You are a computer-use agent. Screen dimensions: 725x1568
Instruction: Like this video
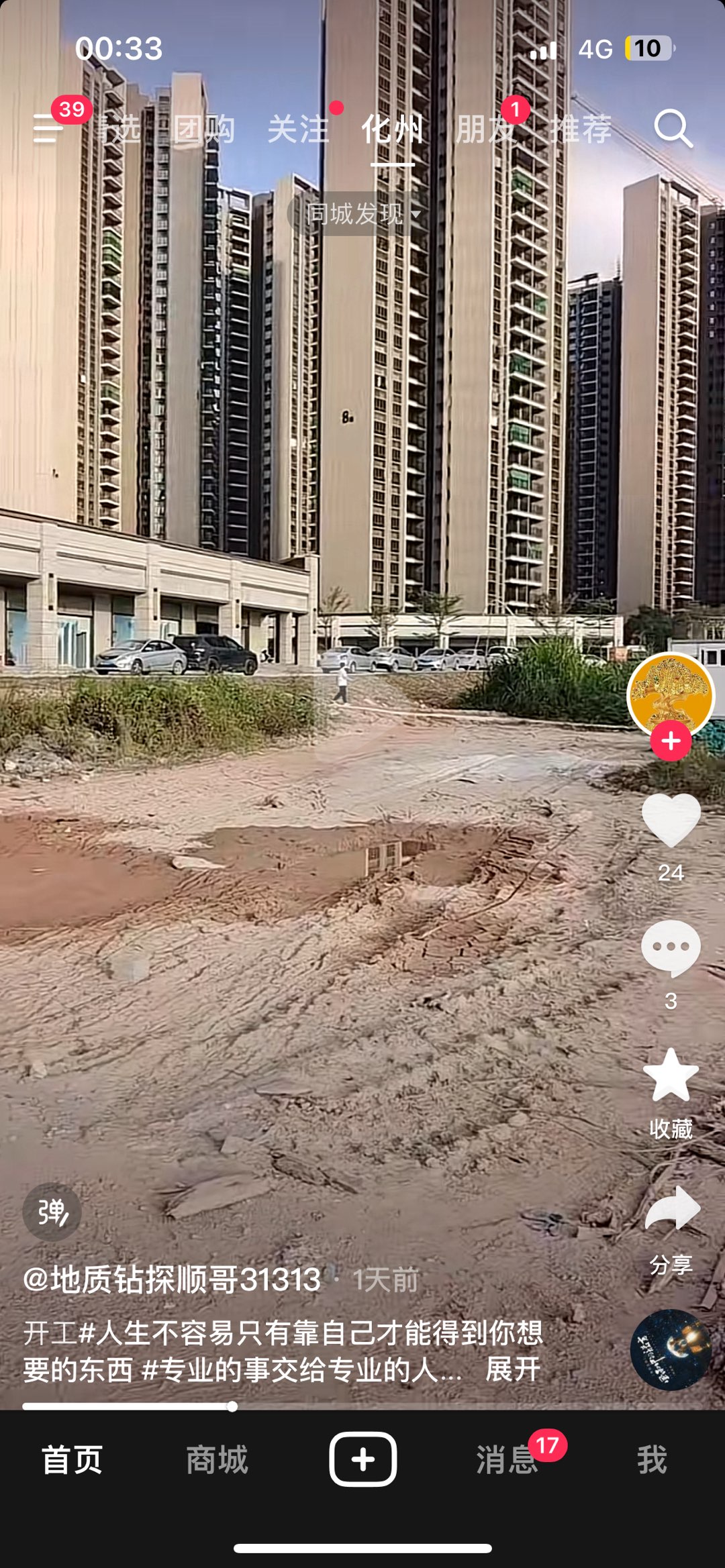click(671, 820)
